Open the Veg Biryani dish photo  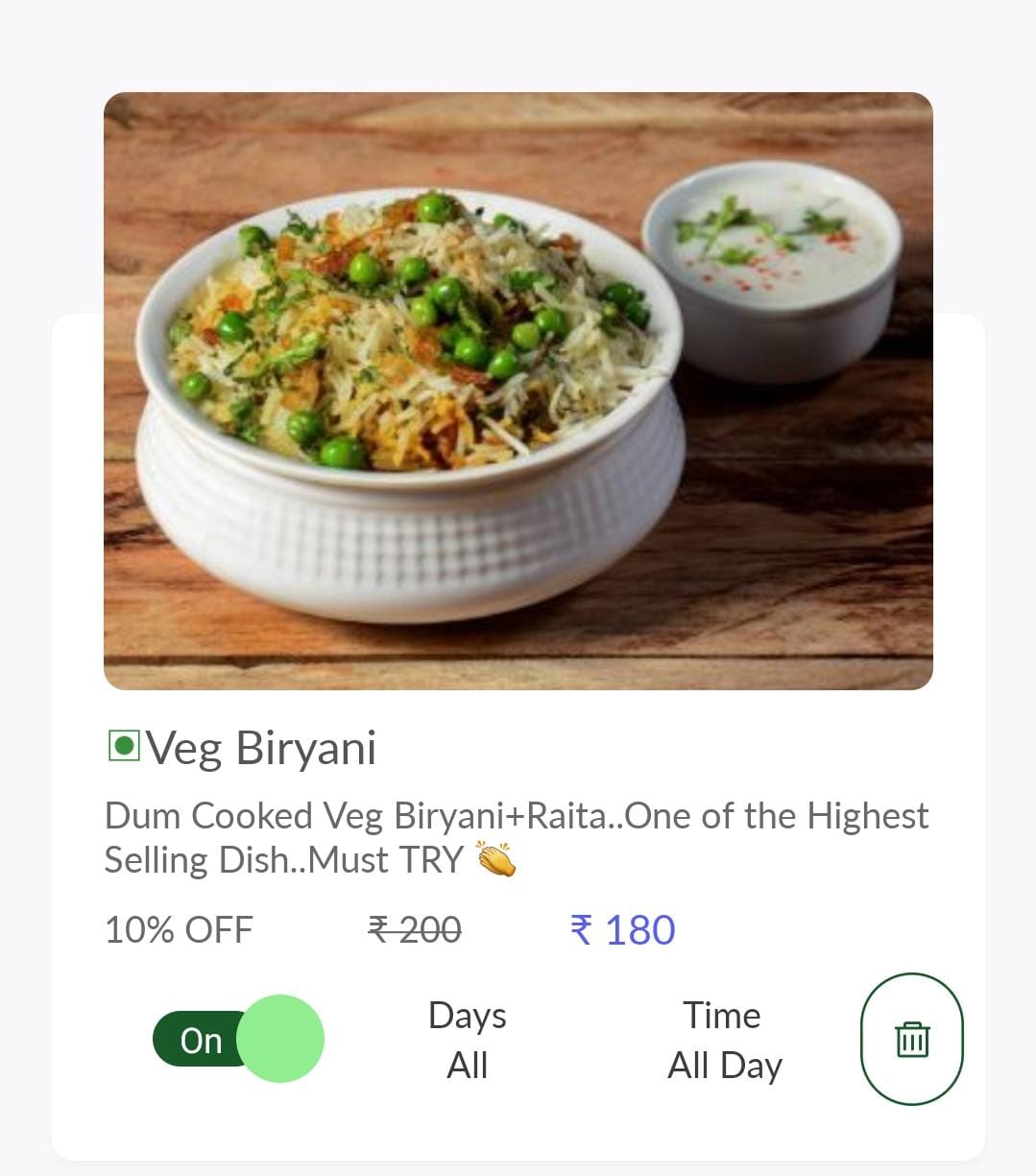click(518, 391)
